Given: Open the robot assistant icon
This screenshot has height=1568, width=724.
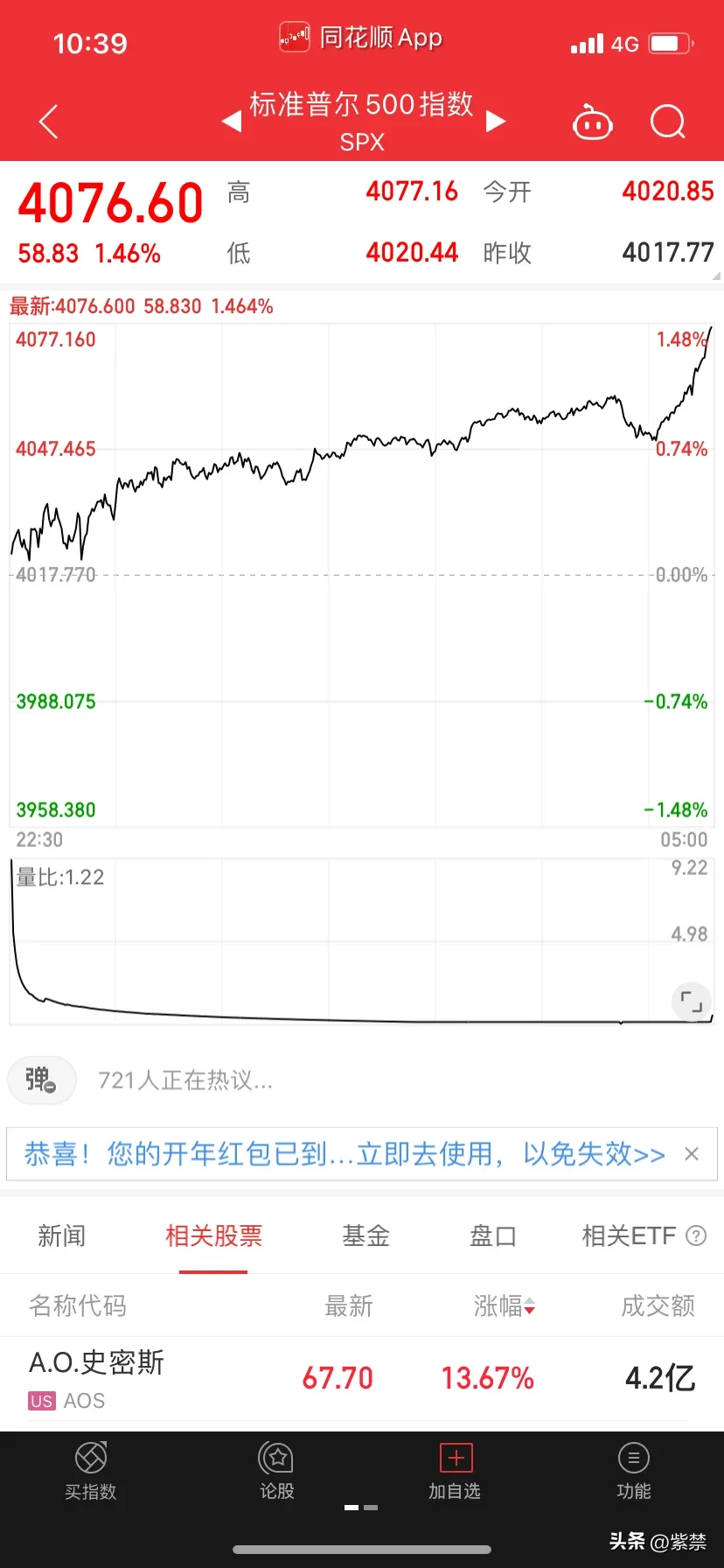Looking at the screenshot, I should [592, 122].
